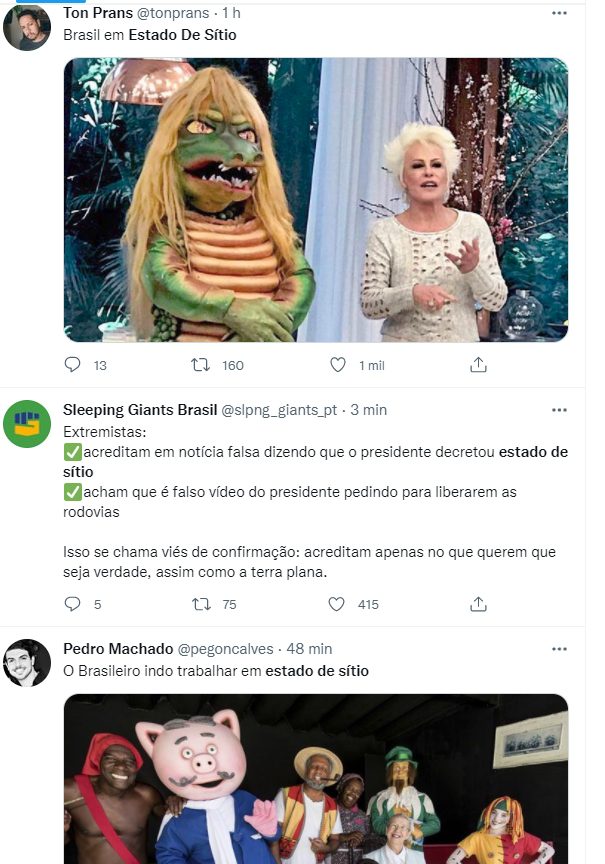605x864 pixels.
Task: Open the overflow menu on Pedro Machado's tweet
Action: (x=560, y=649)
